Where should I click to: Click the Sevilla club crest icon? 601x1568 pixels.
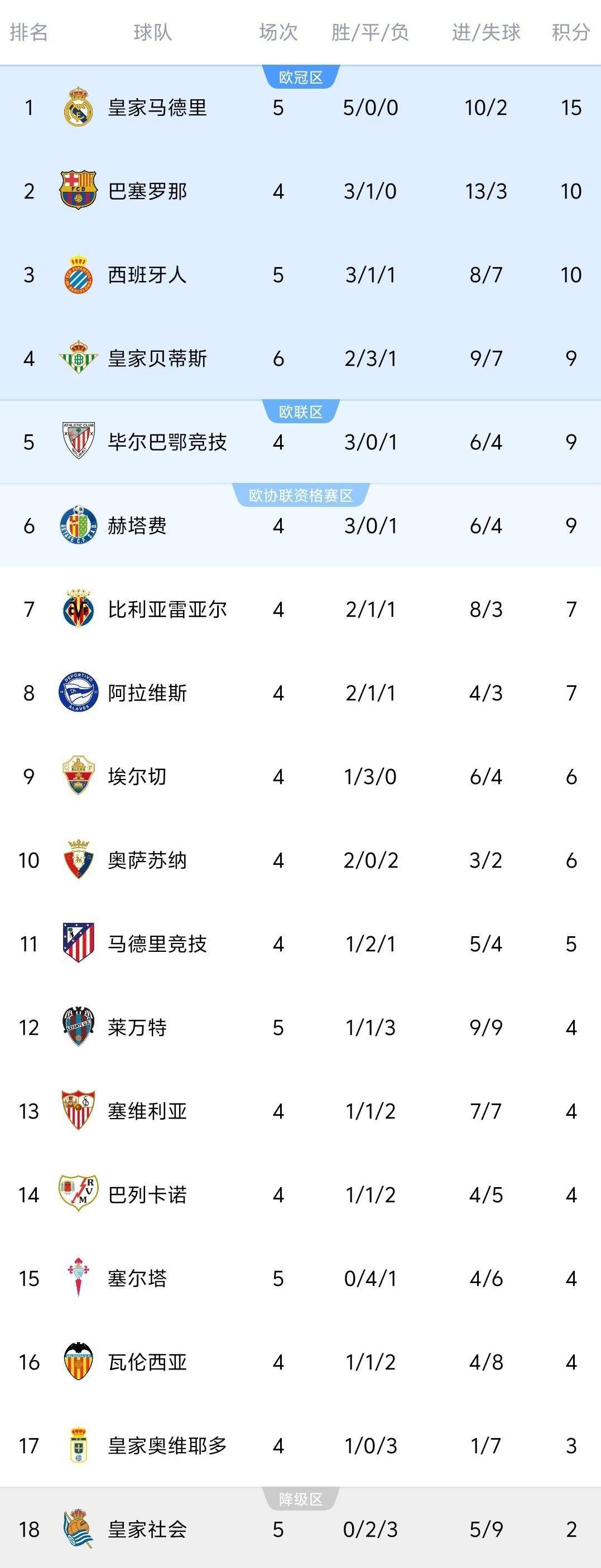coord(78,1110)
